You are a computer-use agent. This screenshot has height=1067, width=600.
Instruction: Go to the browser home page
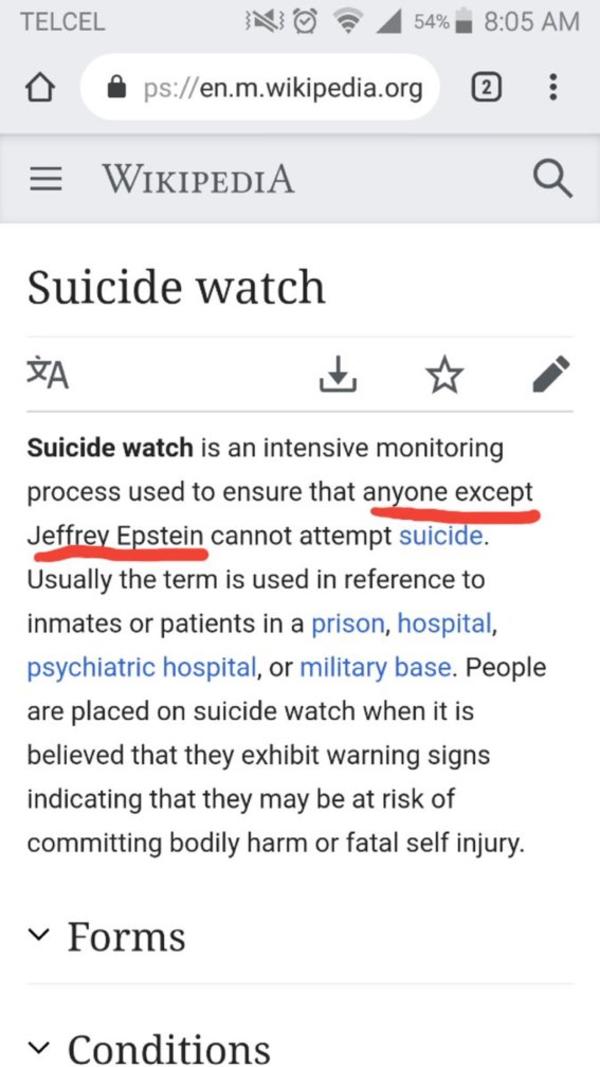coord(41,88)
